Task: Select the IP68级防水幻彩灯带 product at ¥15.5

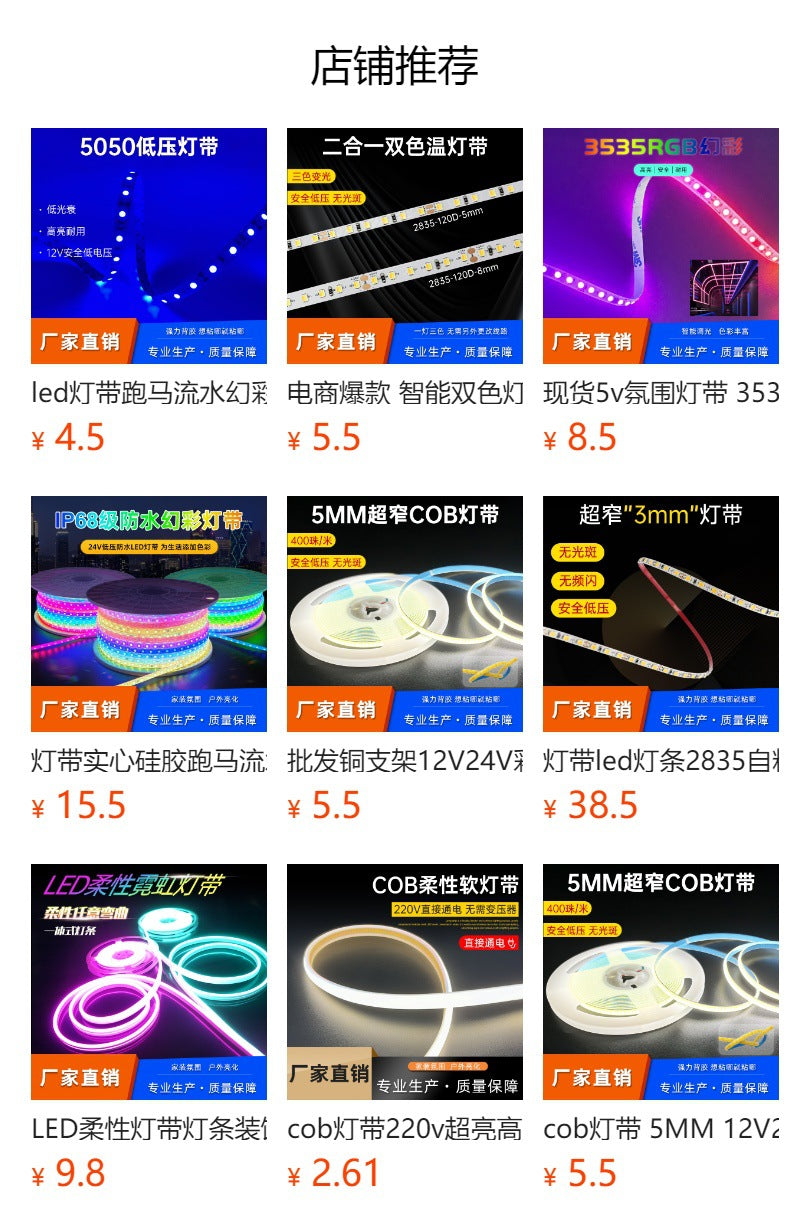Action: 149,614
